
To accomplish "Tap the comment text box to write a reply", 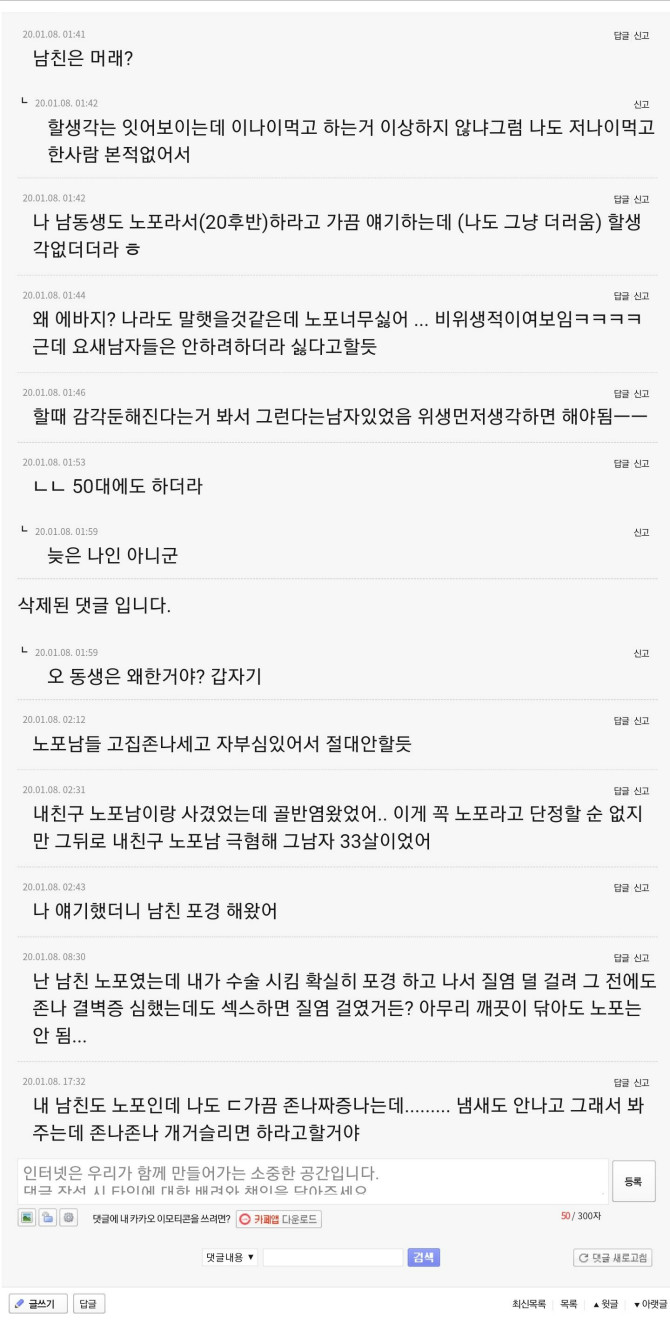I will 313,1181.
